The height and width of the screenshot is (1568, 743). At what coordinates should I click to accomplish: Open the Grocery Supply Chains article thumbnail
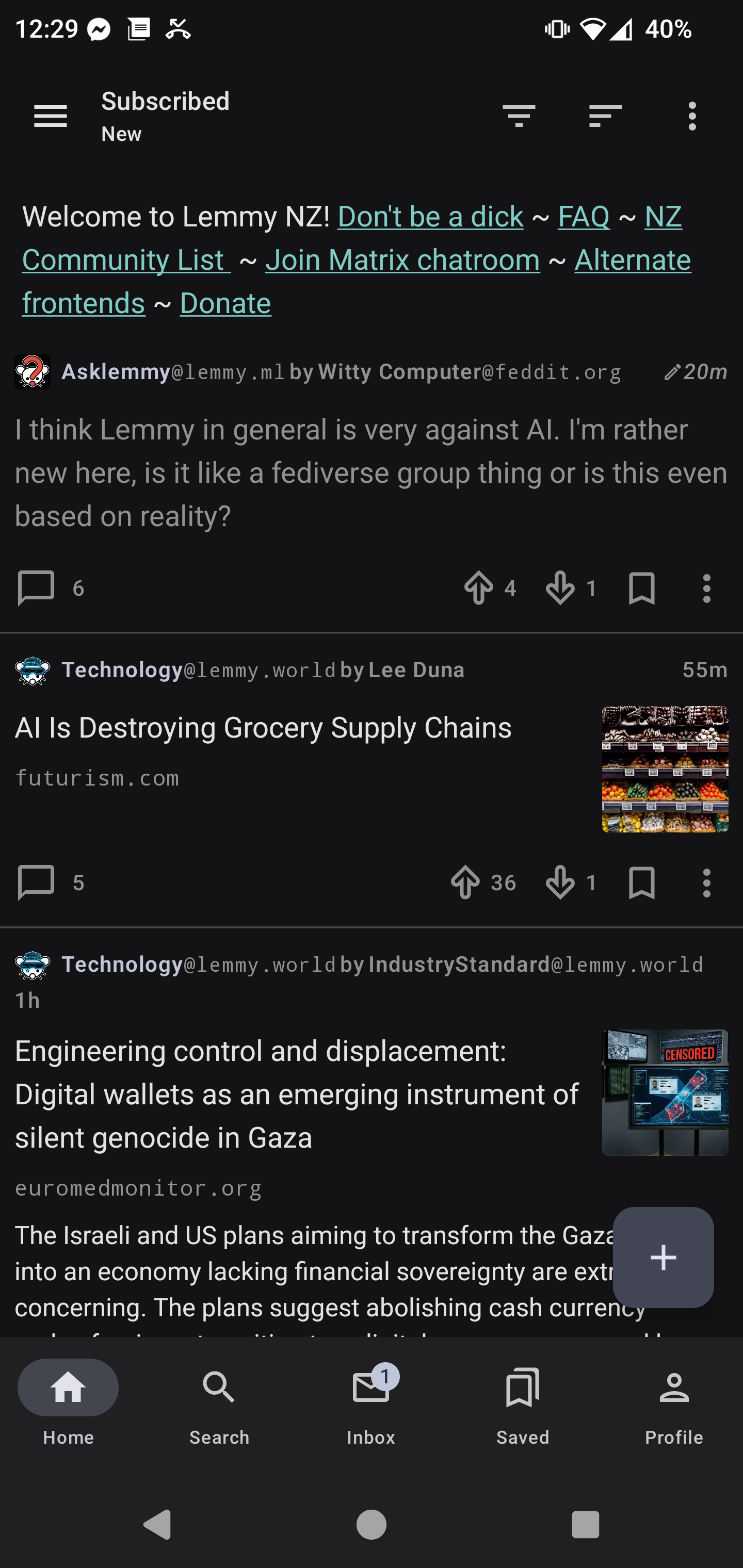coord(665,769)
